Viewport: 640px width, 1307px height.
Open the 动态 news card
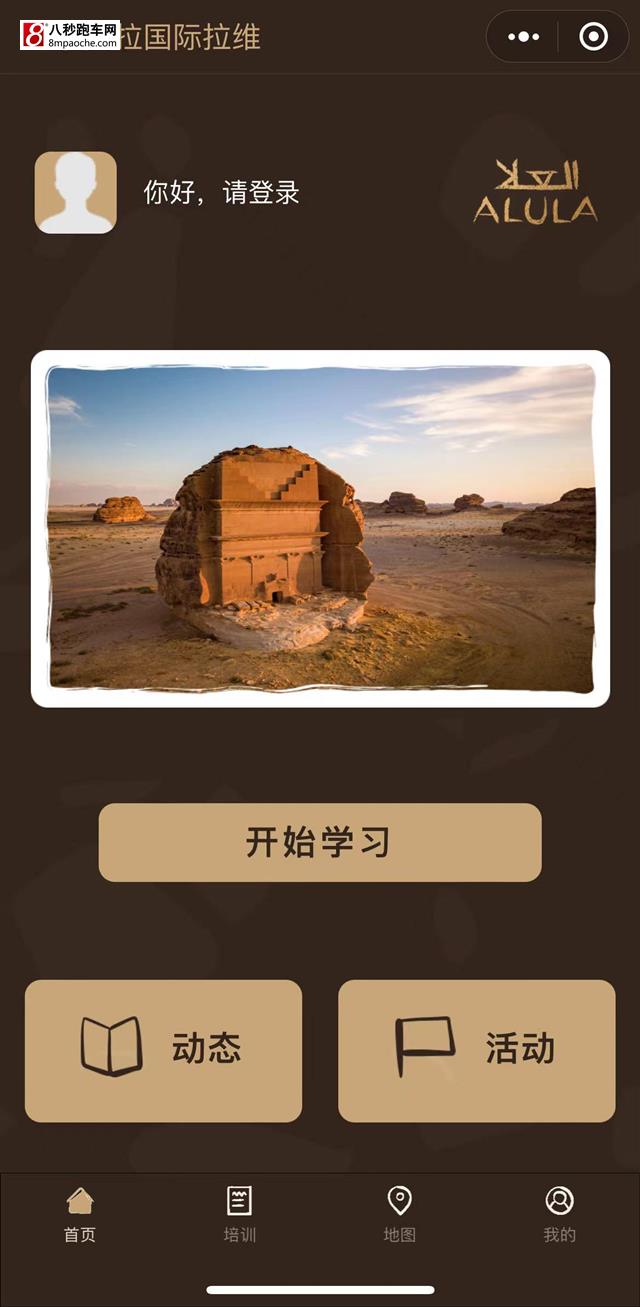pos(163,1050)
